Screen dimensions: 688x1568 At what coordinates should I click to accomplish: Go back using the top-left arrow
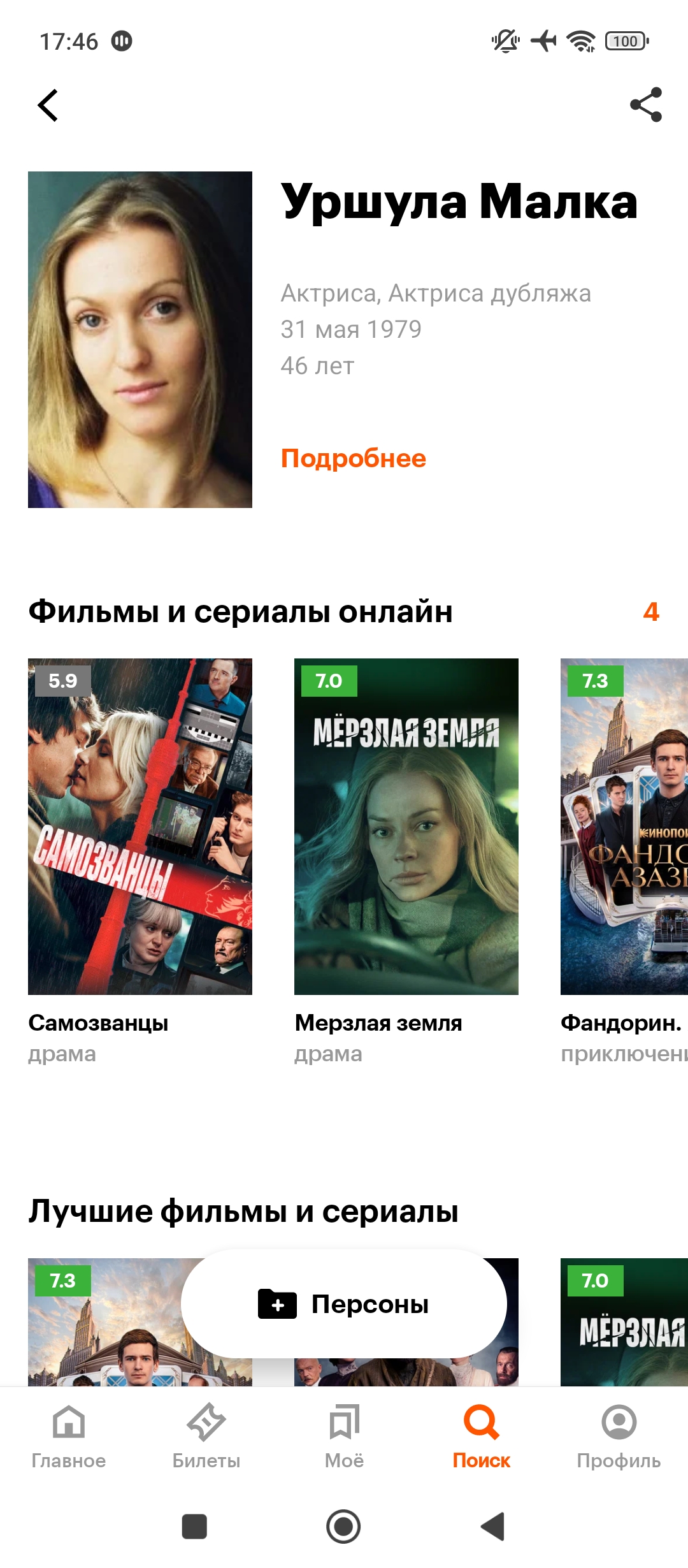[48, 105]
